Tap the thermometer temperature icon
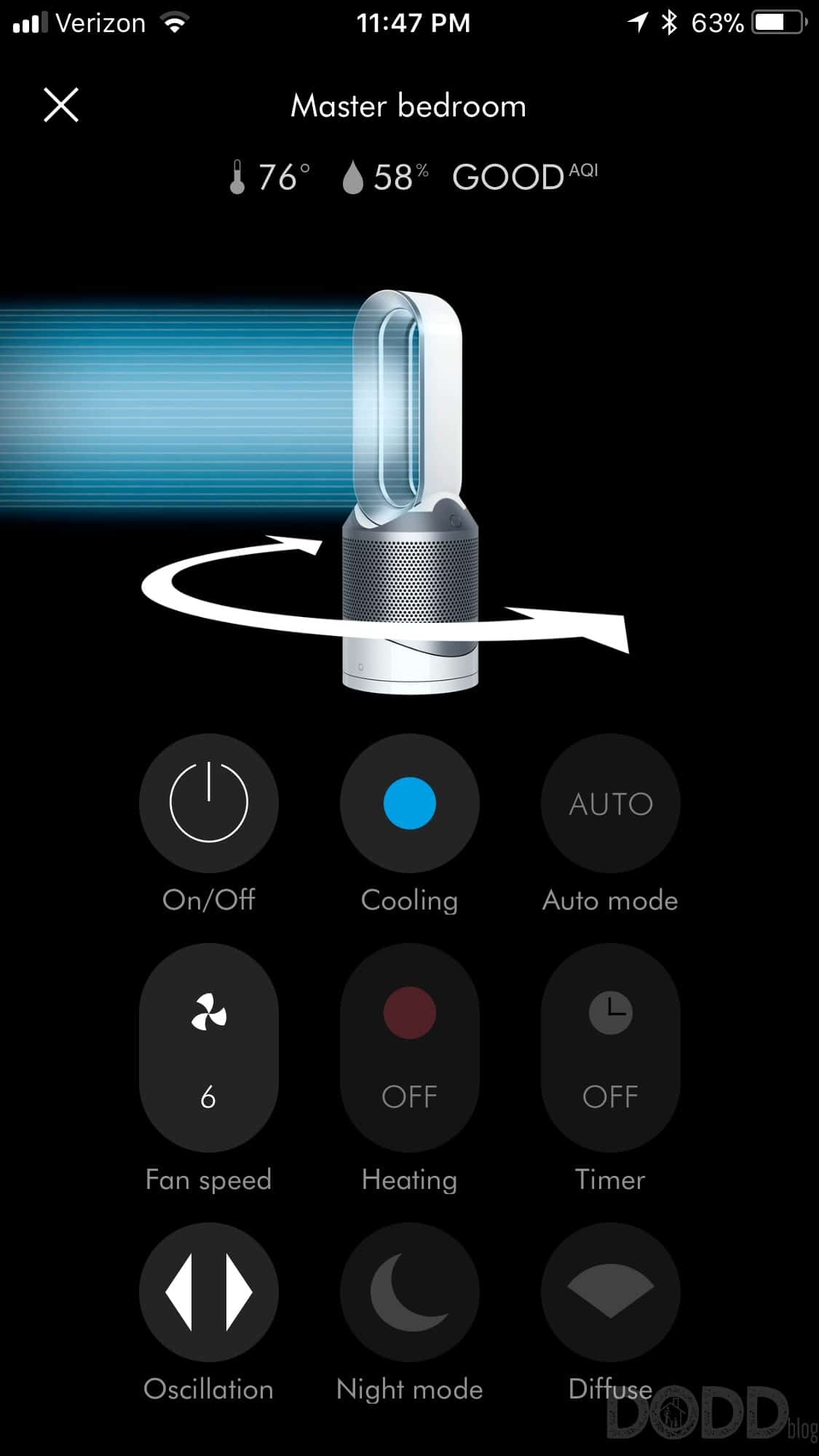 pos(240,175)
